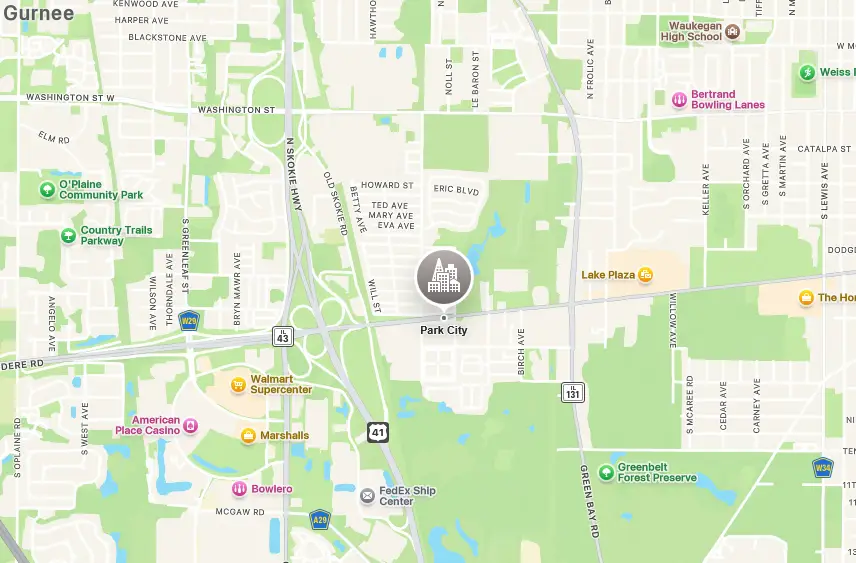
Task: Open the Waukegan High School marker
Action: [x=733, y=32]
